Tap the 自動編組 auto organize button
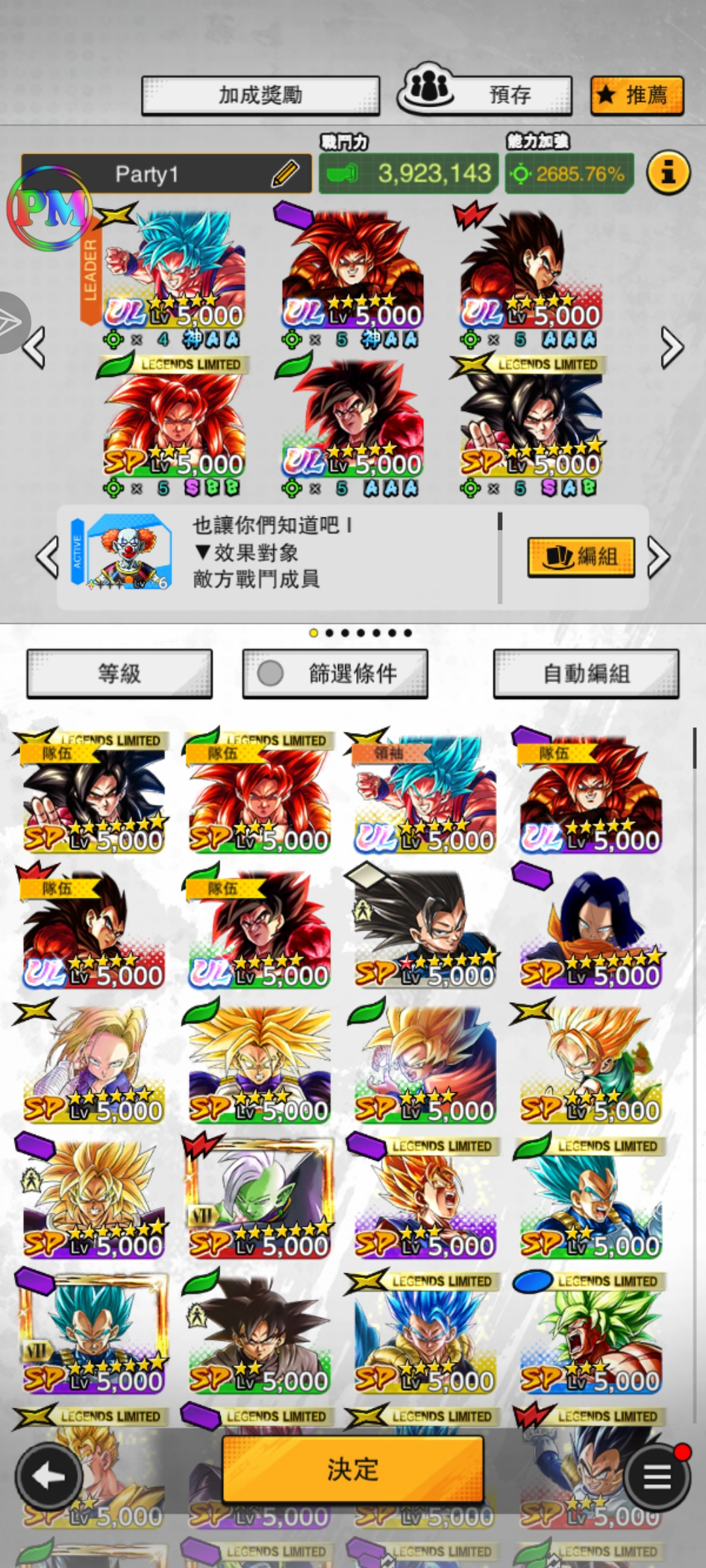Image resolution: width=706 pixels, height=1568 pixels. pyautogui.click(x=586, y=674)
